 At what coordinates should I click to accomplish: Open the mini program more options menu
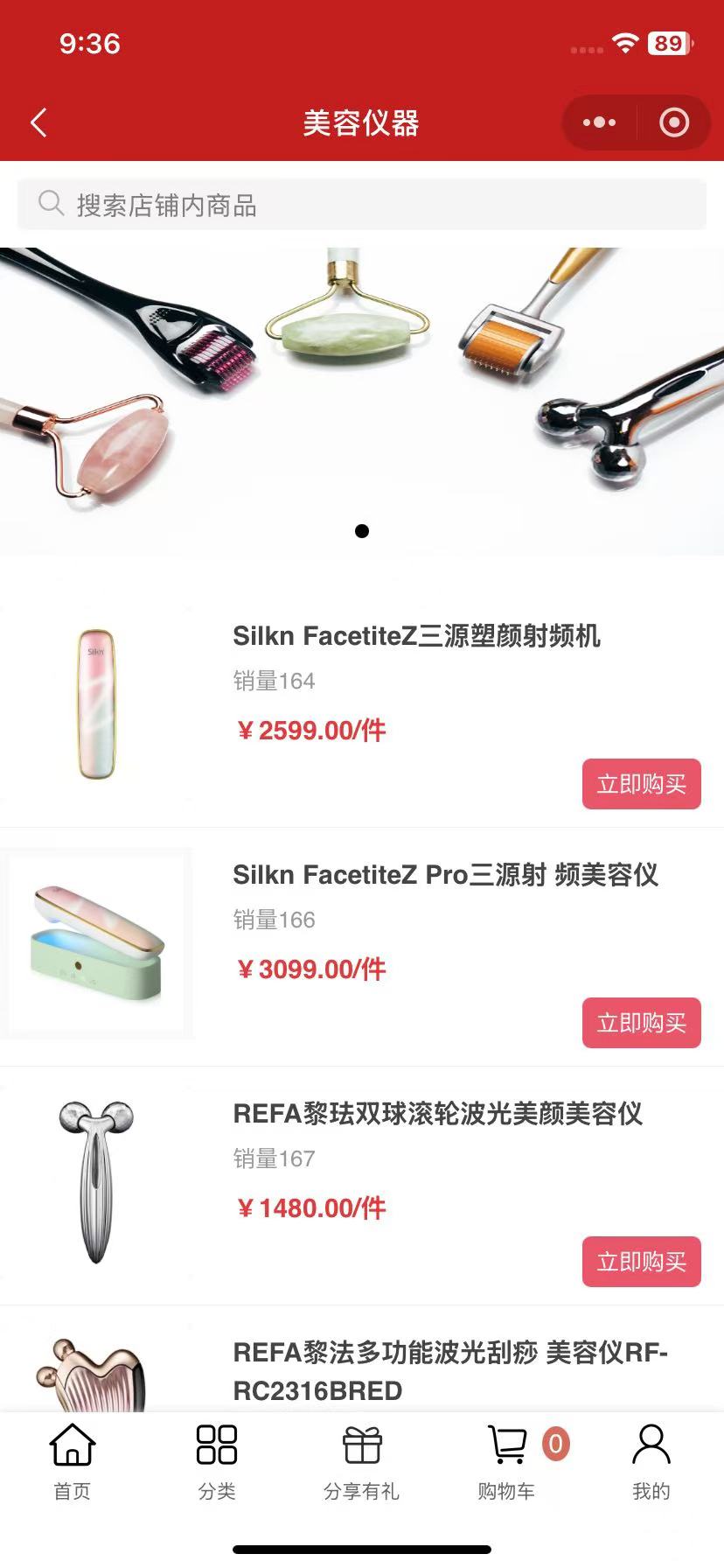point(599,122)
